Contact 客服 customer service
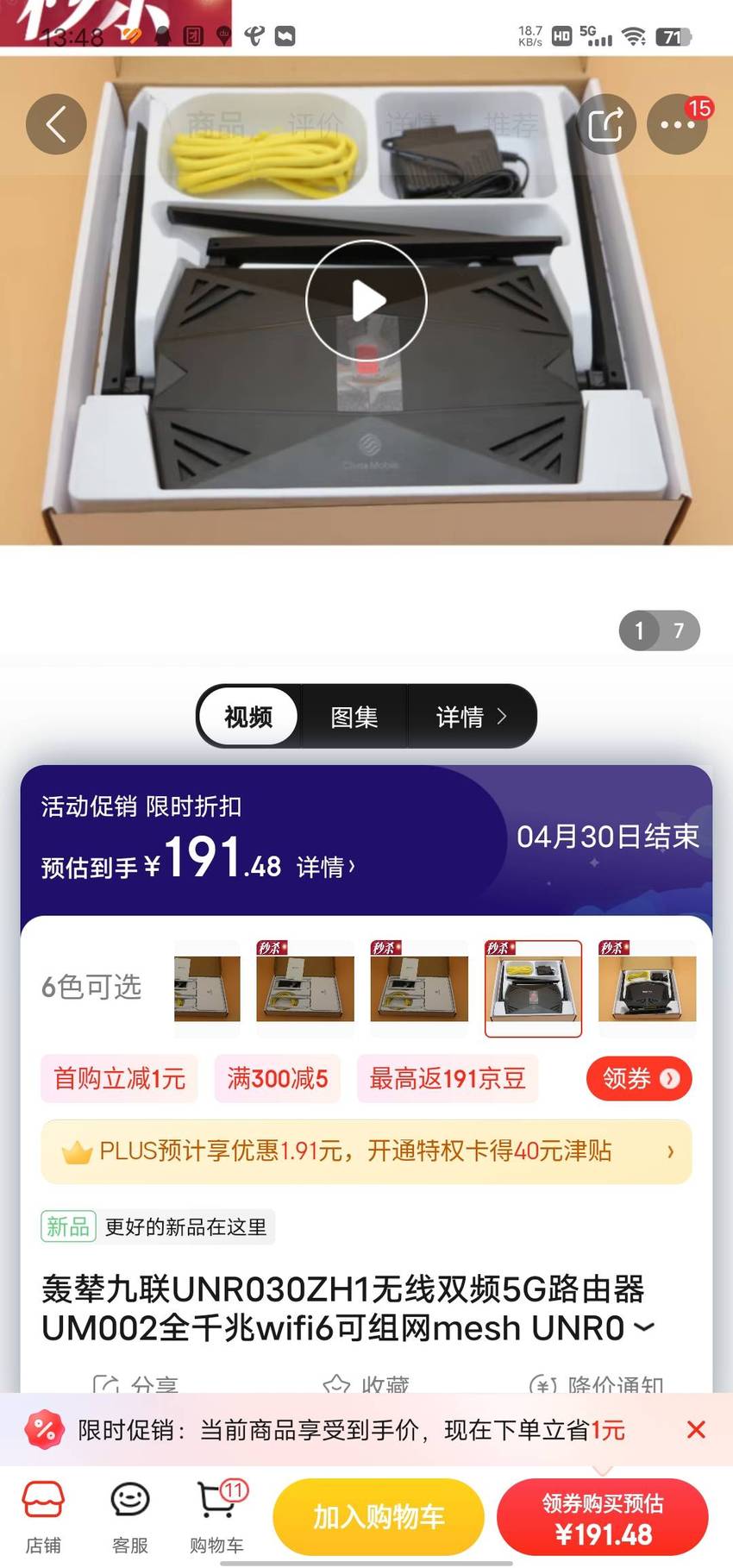The width and height of the screenshot is (733, 1568). (x=130, y=1518)
